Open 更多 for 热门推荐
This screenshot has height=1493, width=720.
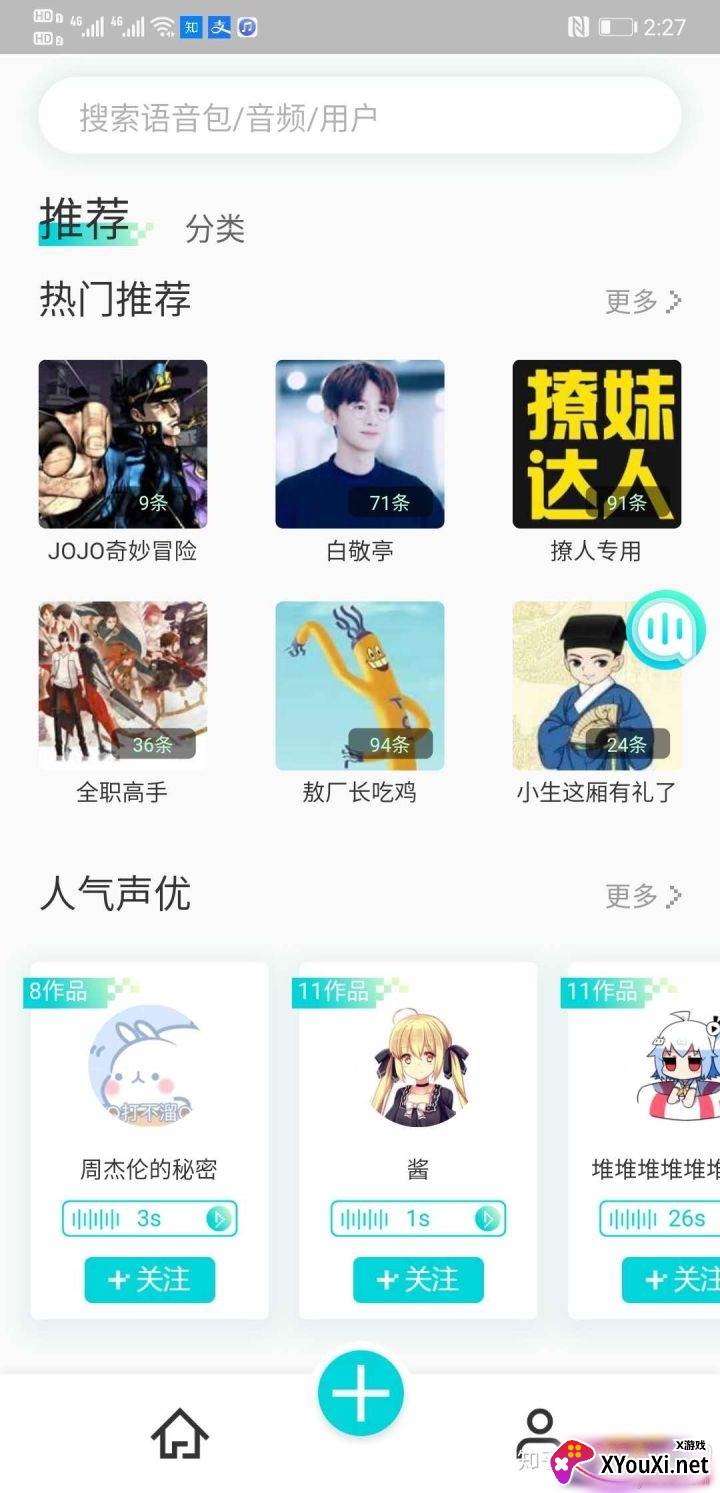(x=642, y=301)
